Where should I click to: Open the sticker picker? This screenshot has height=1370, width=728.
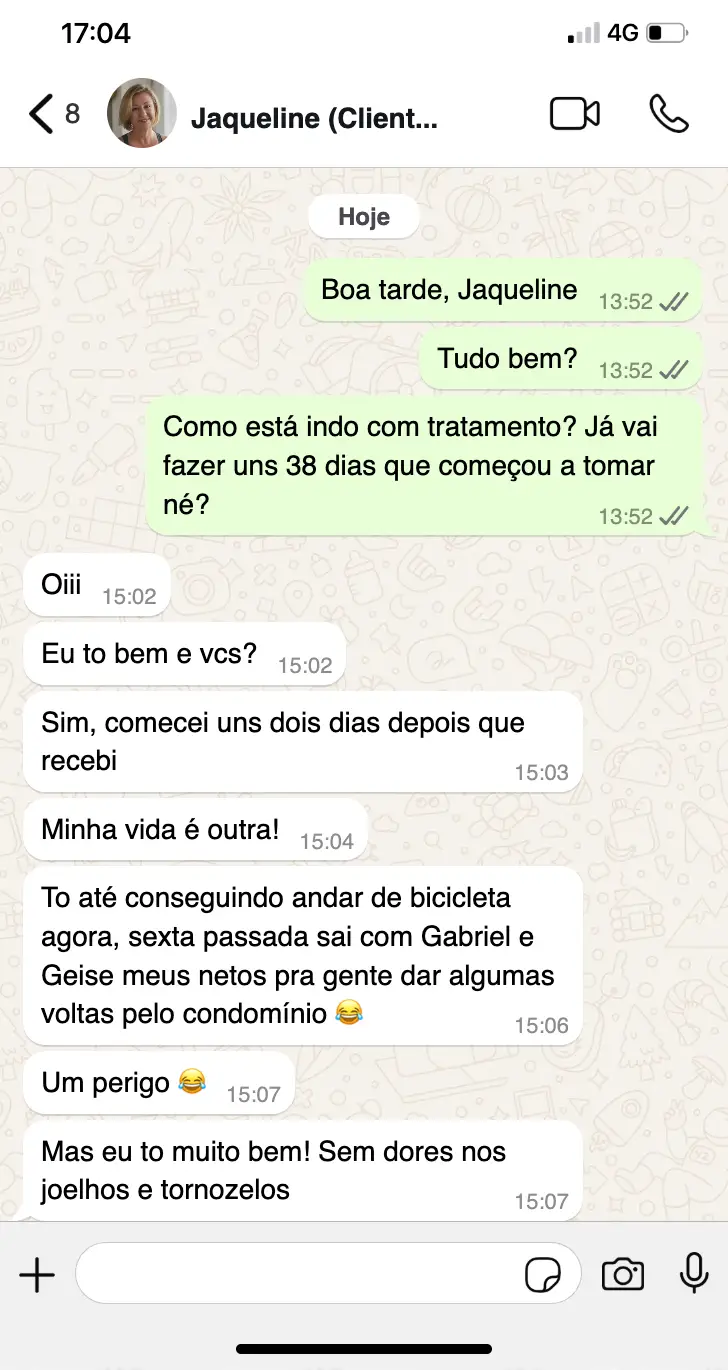point(543,1275)
